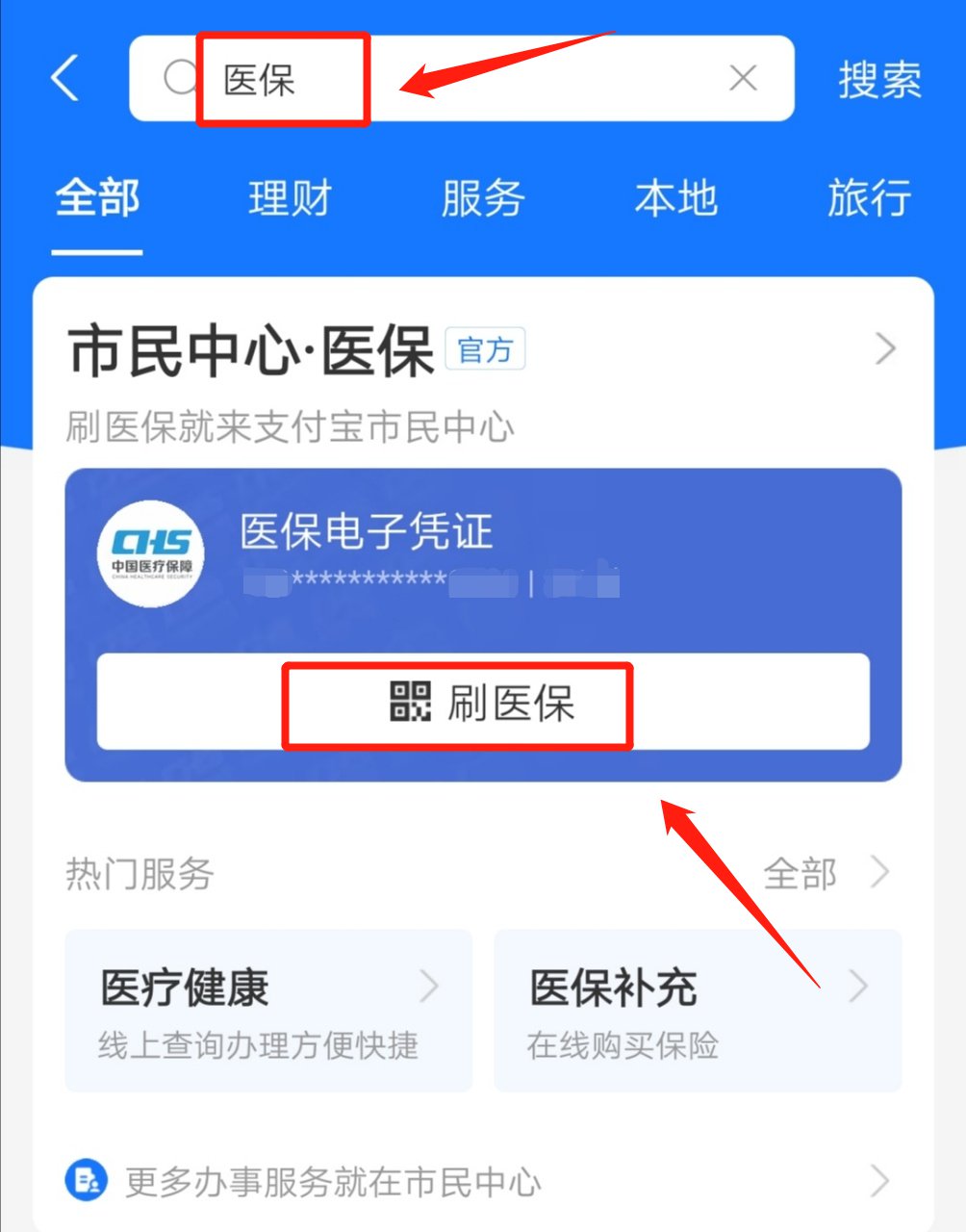966x1232 pixels.
Task: View 全部 hot services
Action: click(826, 874)
